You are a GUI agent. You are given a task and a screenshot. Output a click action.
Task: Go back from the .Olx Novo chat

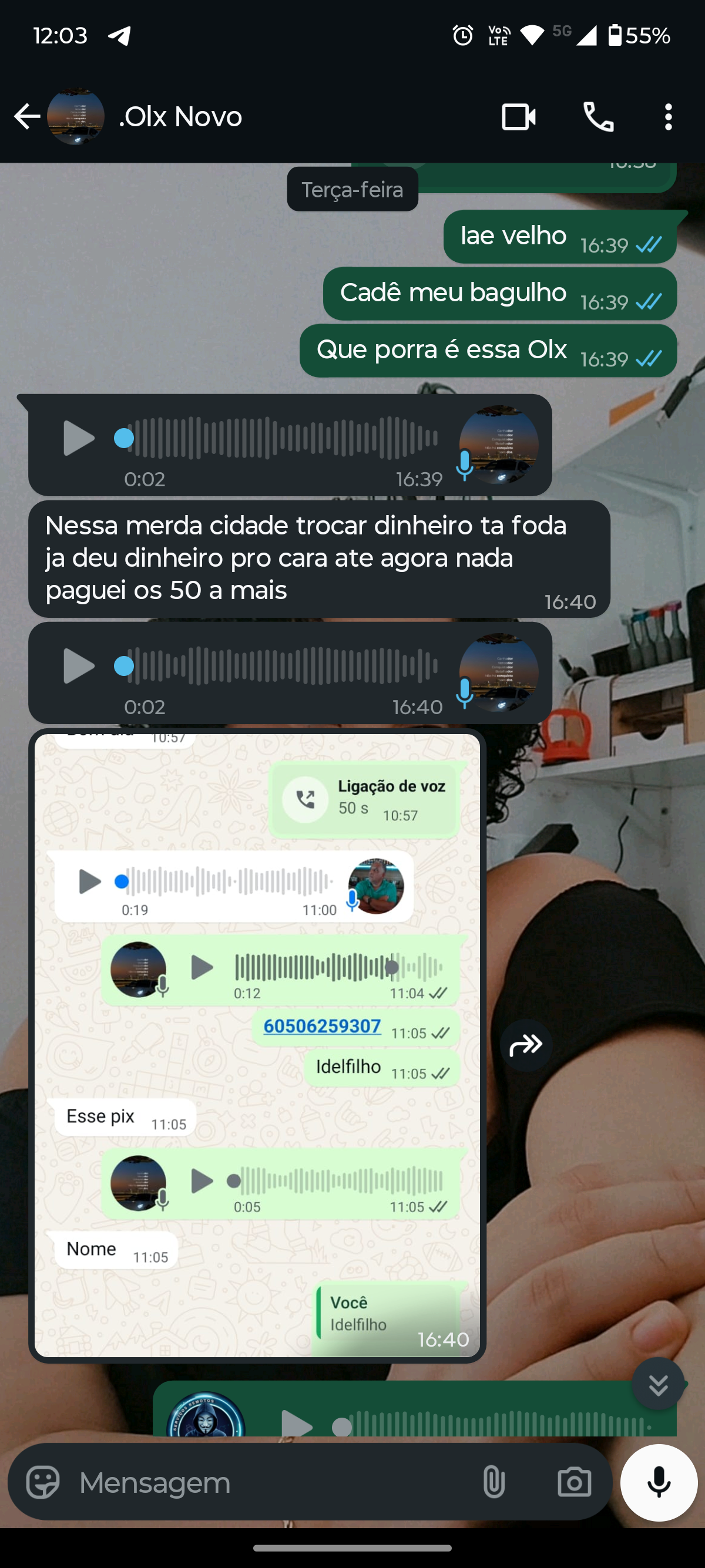(27, 116)
